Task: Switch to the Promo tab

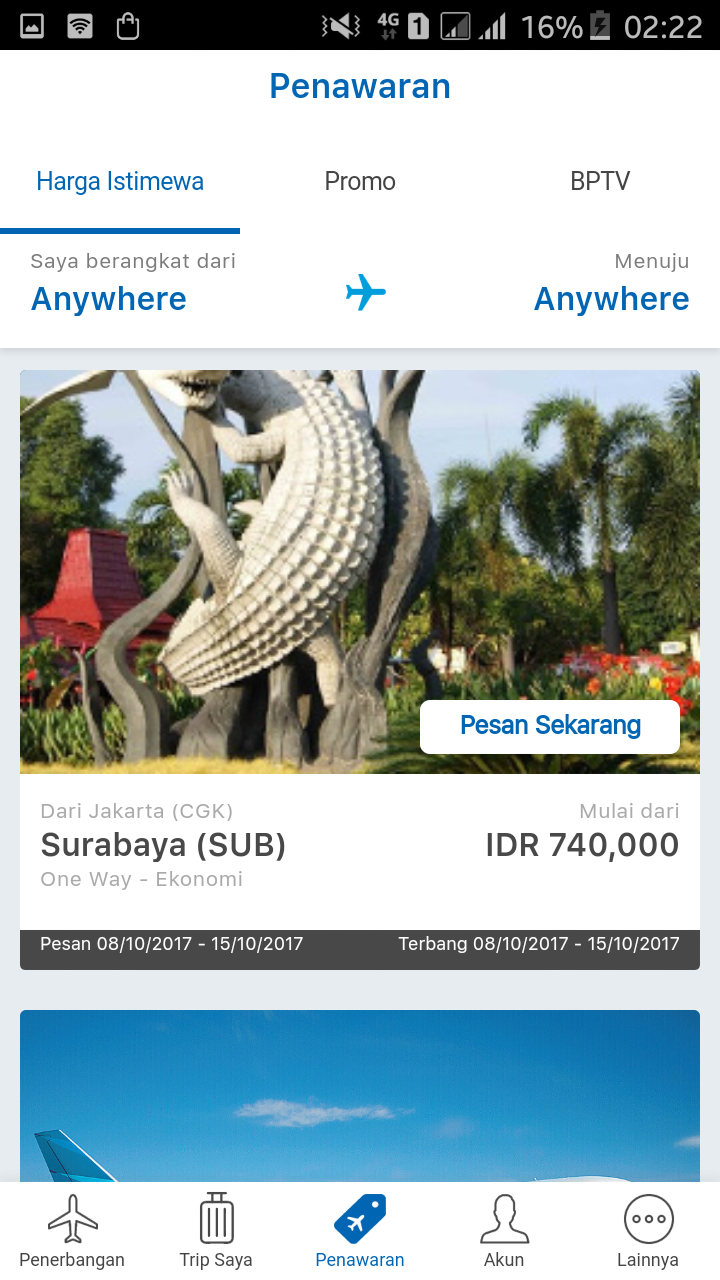Action: [x=360, y=182]
